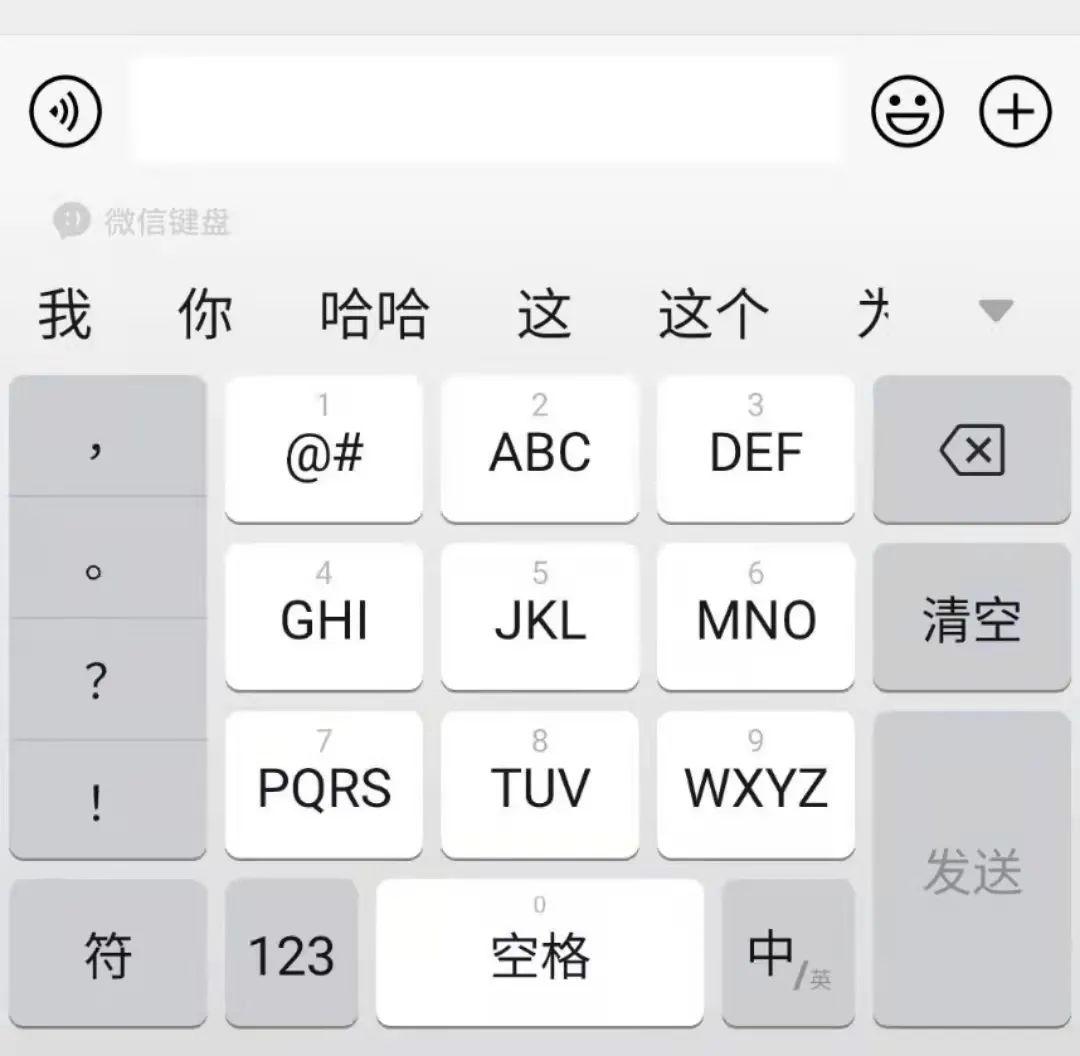Open the 符 symbols panel
Viewport: 1080px width, 1056px height.
[x=108, y=955]
